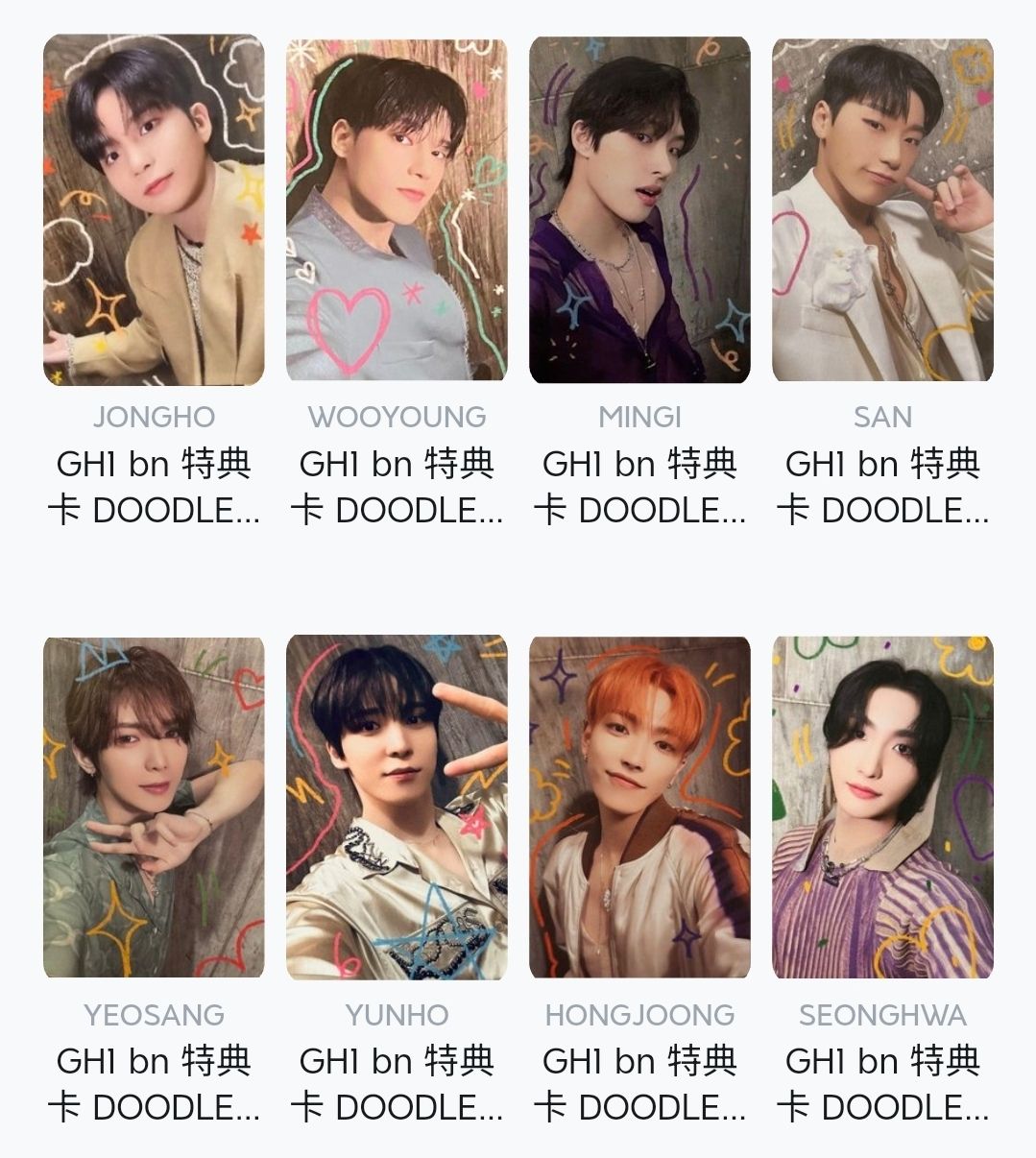Select the WOOYOUNG photocard tile

pyautogui.click(x=397, y=210)
